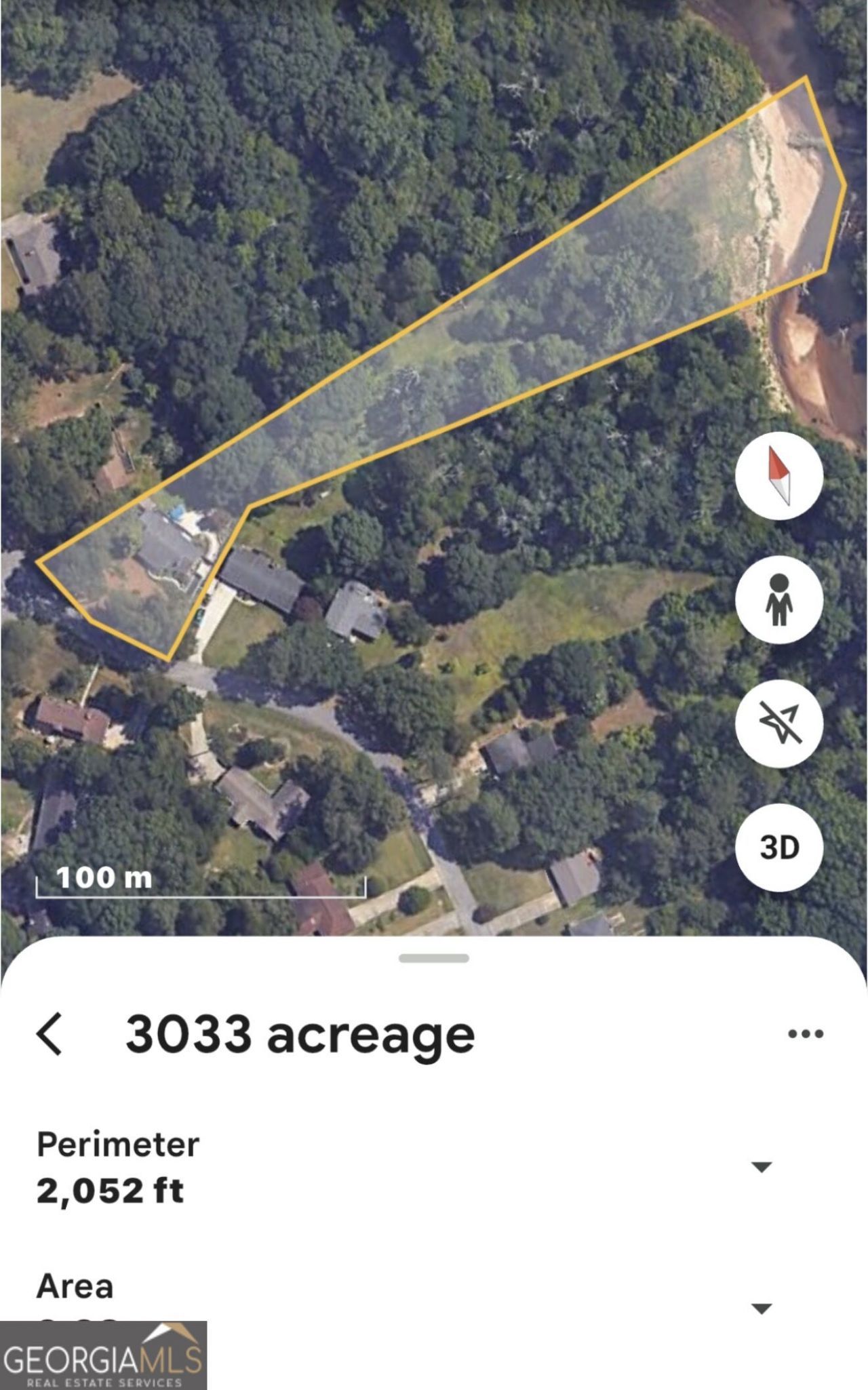868x1390 pixels.
Task: Tap the bottom sheet drag handle
Action: click(x=434, y=958)
